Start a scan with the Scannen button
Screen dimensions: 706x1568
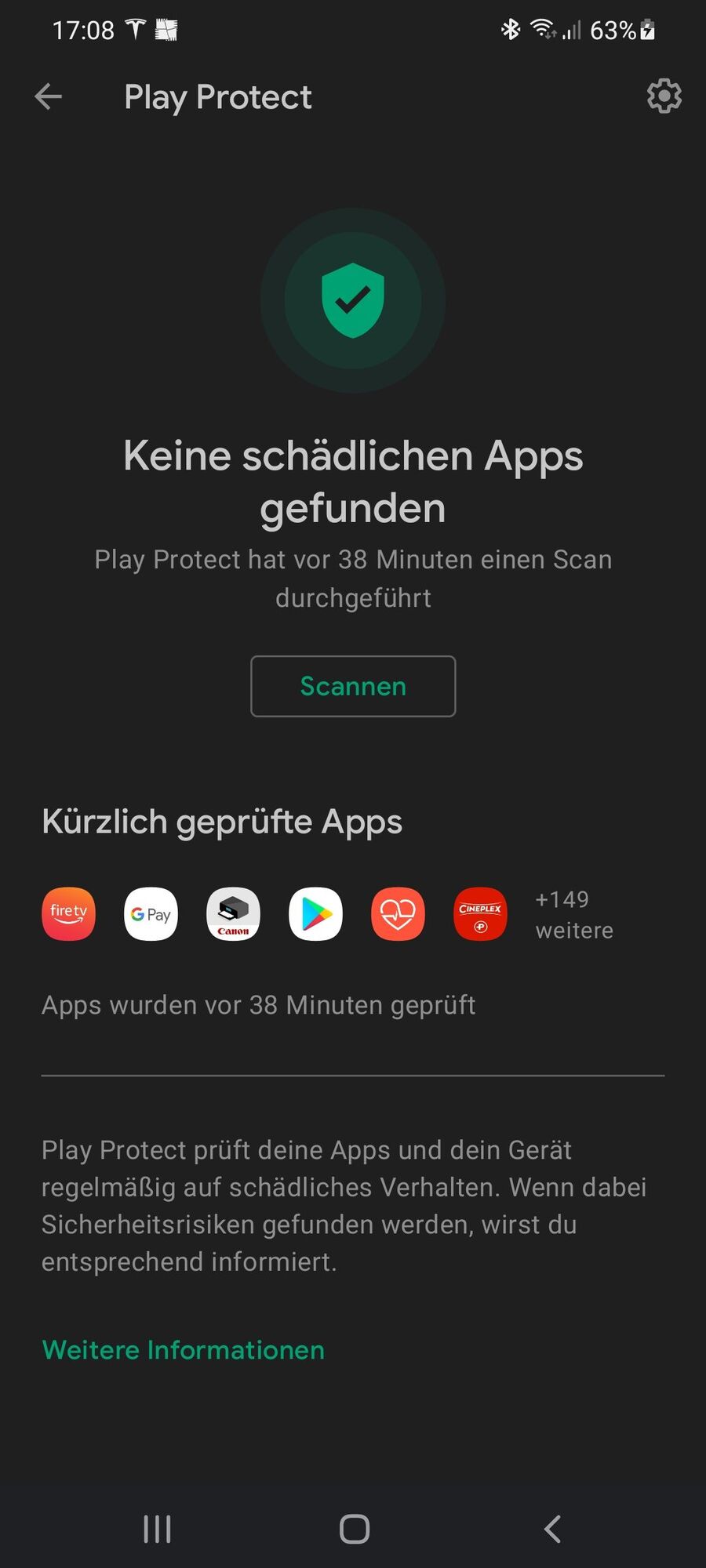(353, 686)
